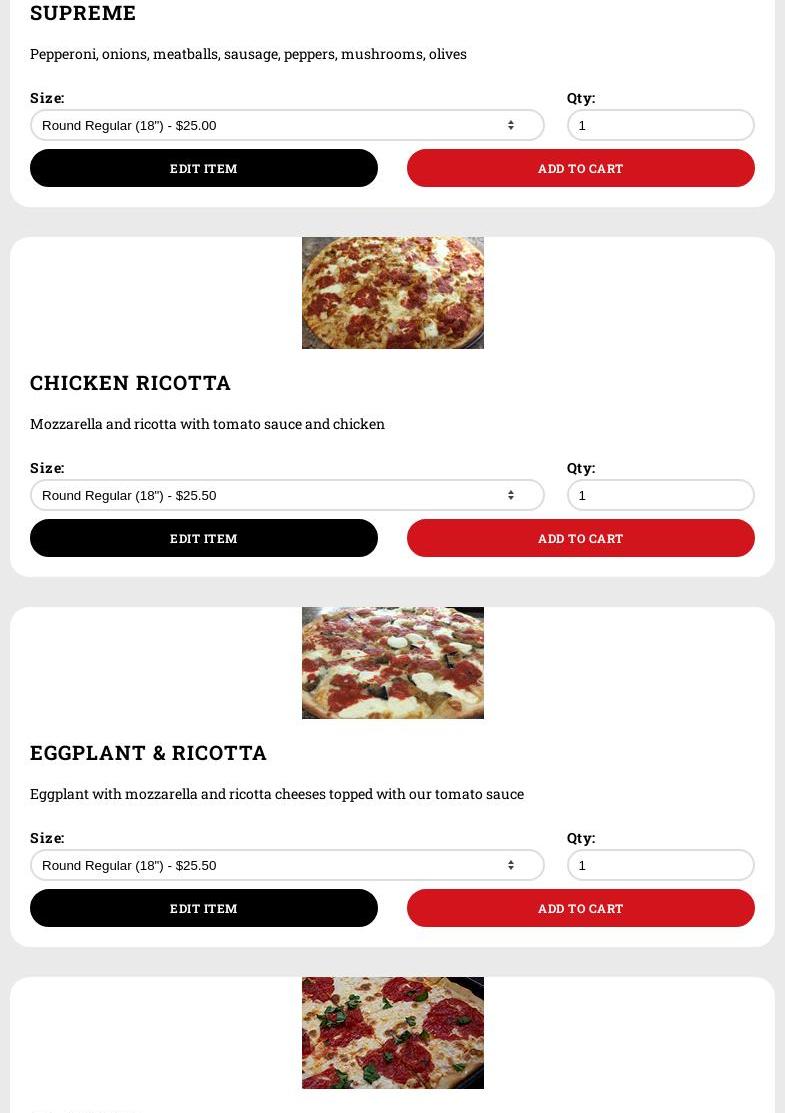The width and height of the screenshot is (785, 1113).
Task: Expand the Eggplant & Ricotta size options
Action: 287,865
